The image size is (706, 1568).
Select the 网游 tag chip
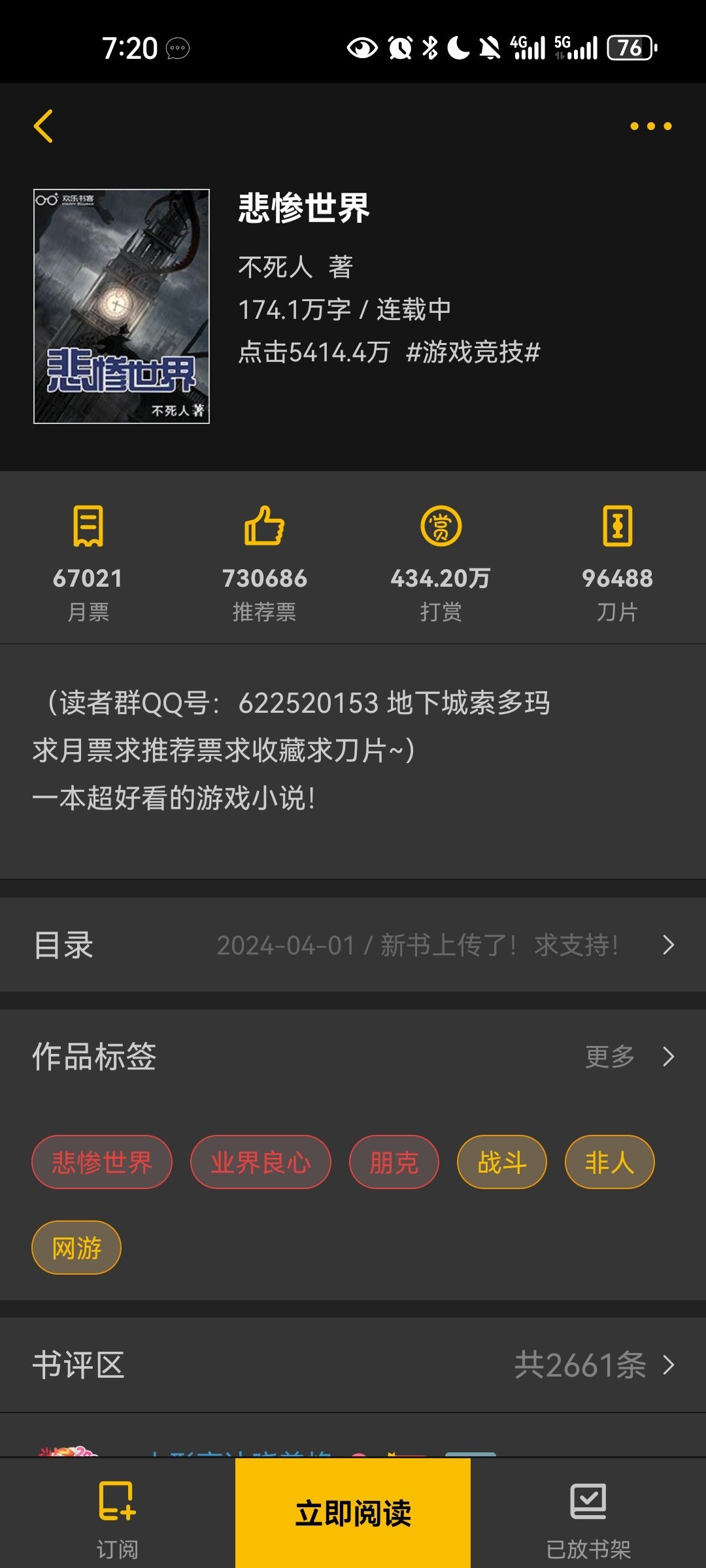(76, 1248)
